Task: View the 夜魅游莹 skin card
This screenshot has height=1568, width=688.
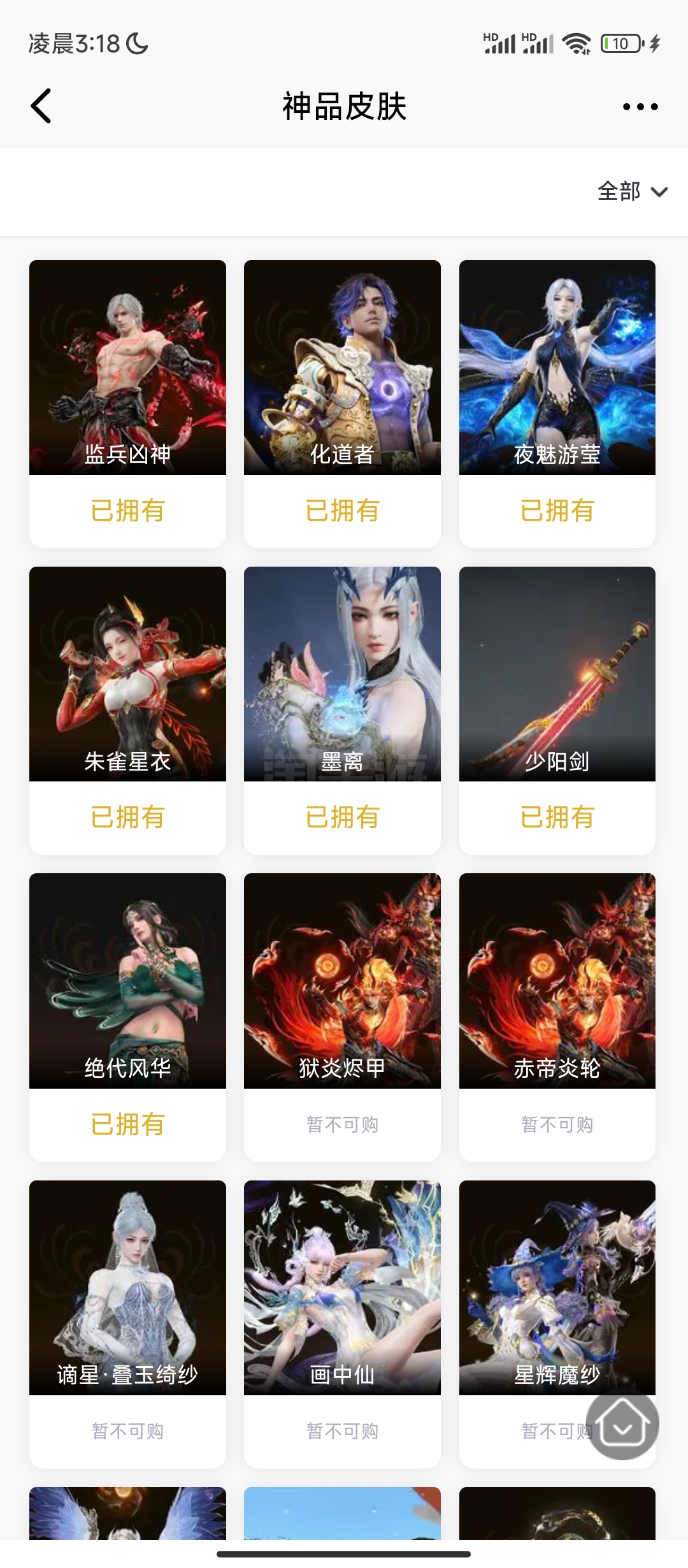Action: coord(557,403)
